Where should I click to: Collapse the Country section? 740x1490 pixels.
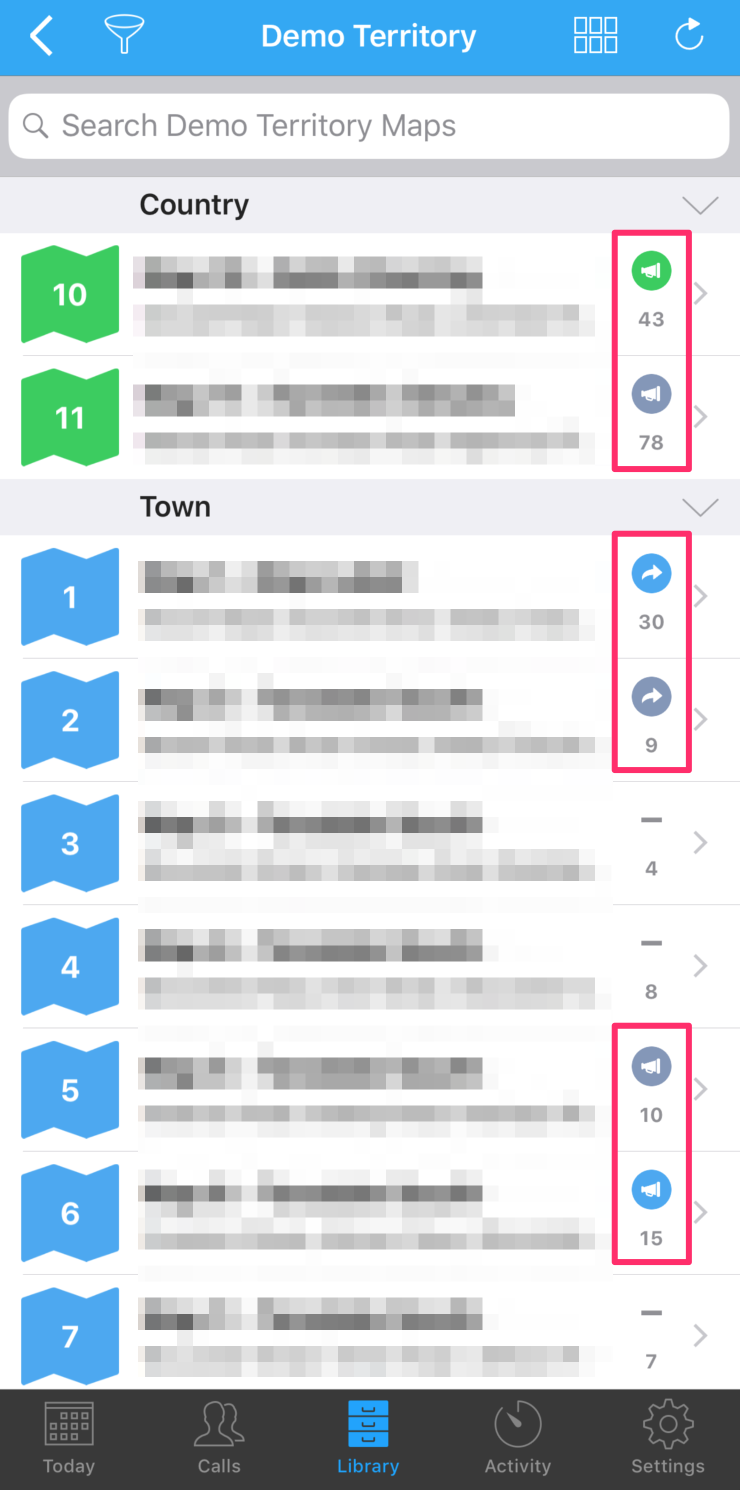pos(699,205)
